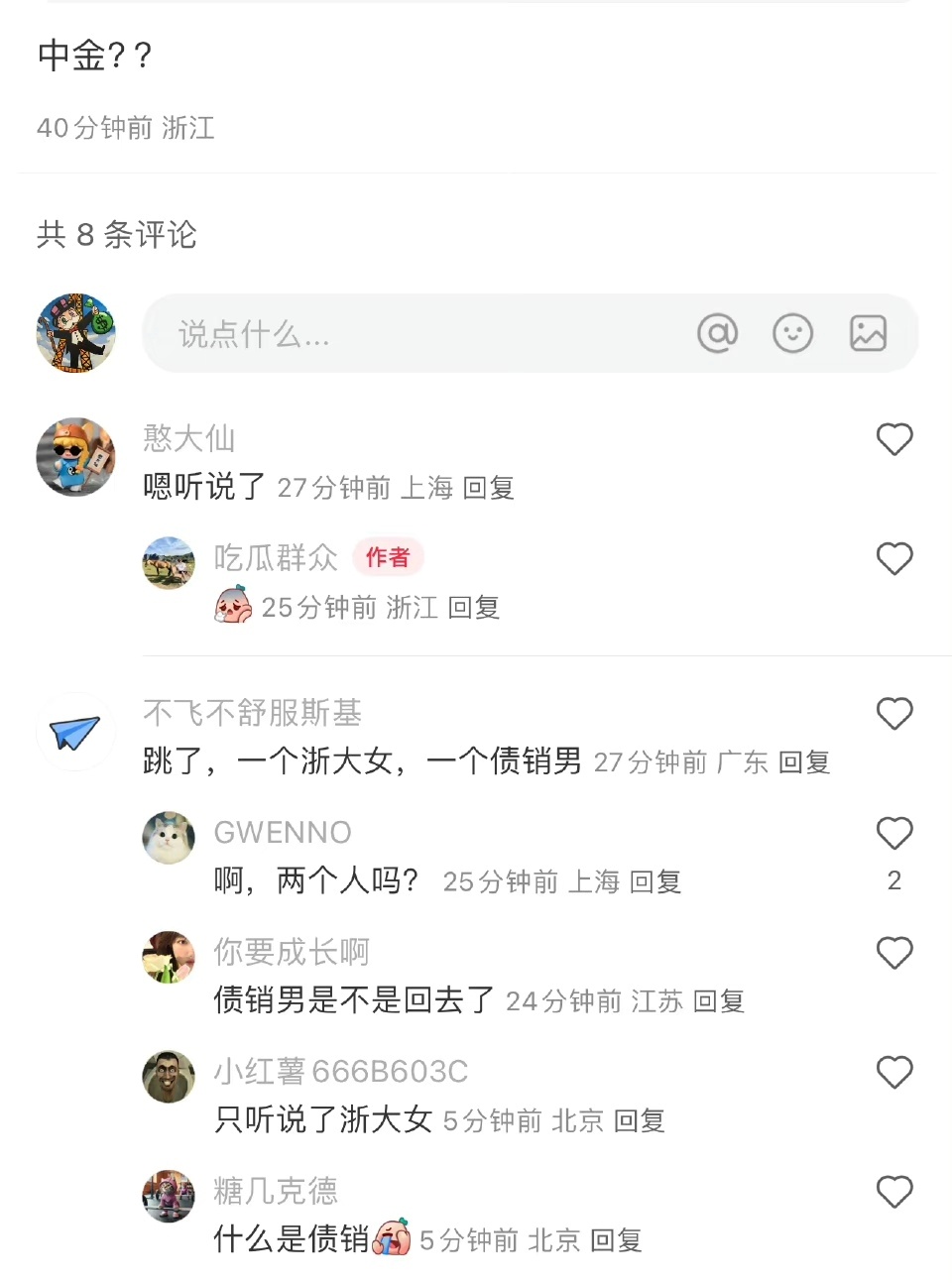Reply to the author 吃瓜群众's reply
This screenshot has height=1283, width=952.
pos(473,607)
